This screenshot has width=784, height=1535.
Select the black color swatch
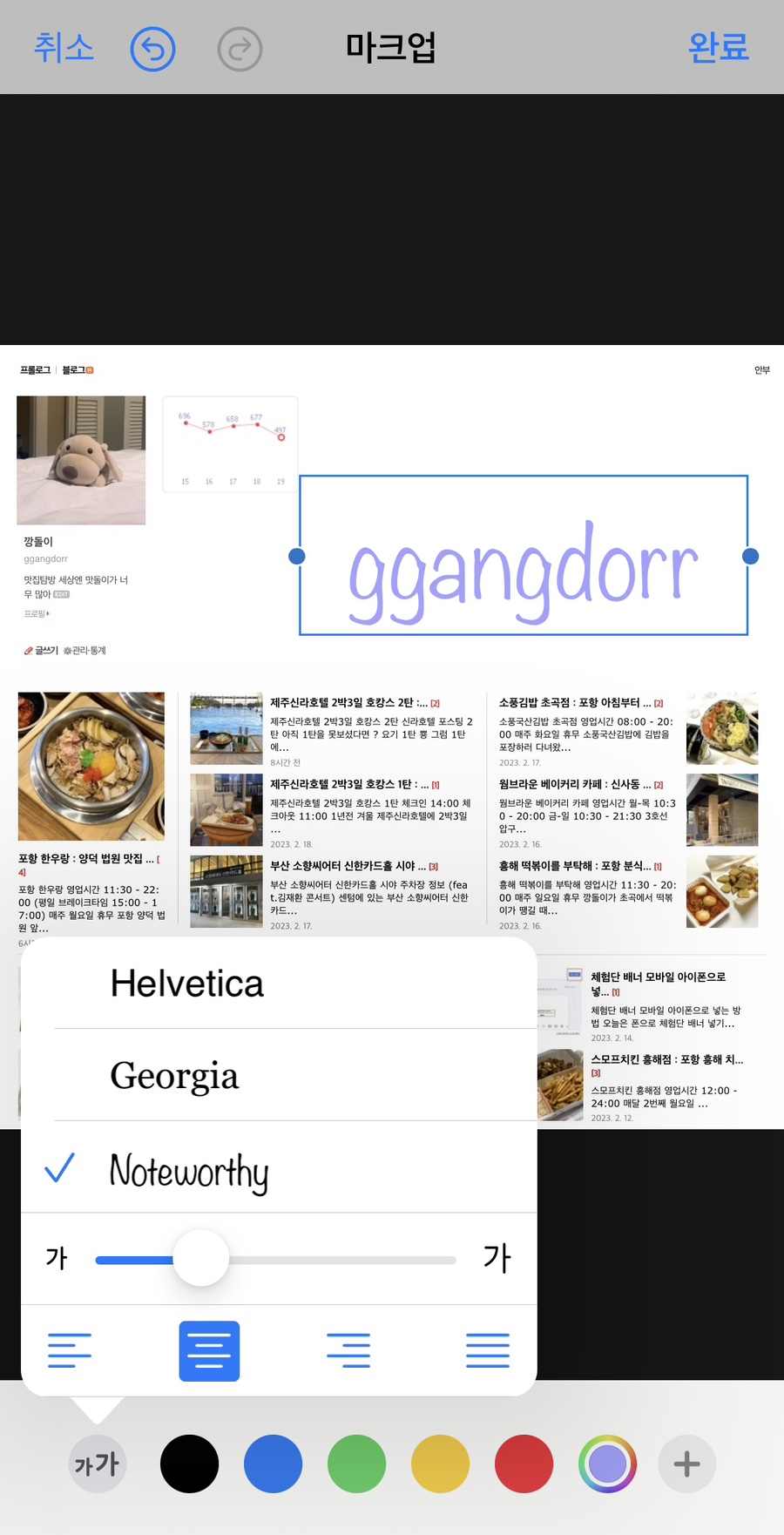[189, 1464]
